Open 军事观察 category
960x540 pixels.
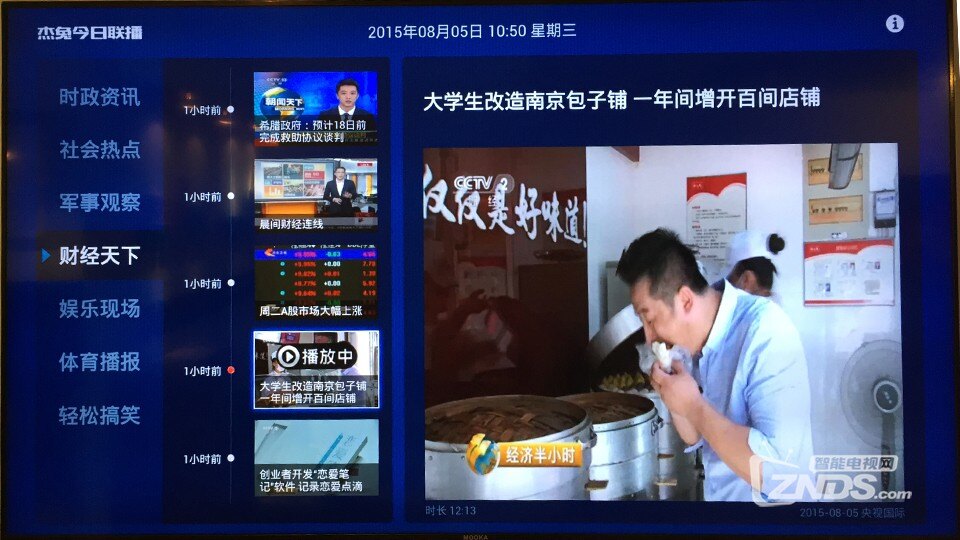click(x=99, y=203)
